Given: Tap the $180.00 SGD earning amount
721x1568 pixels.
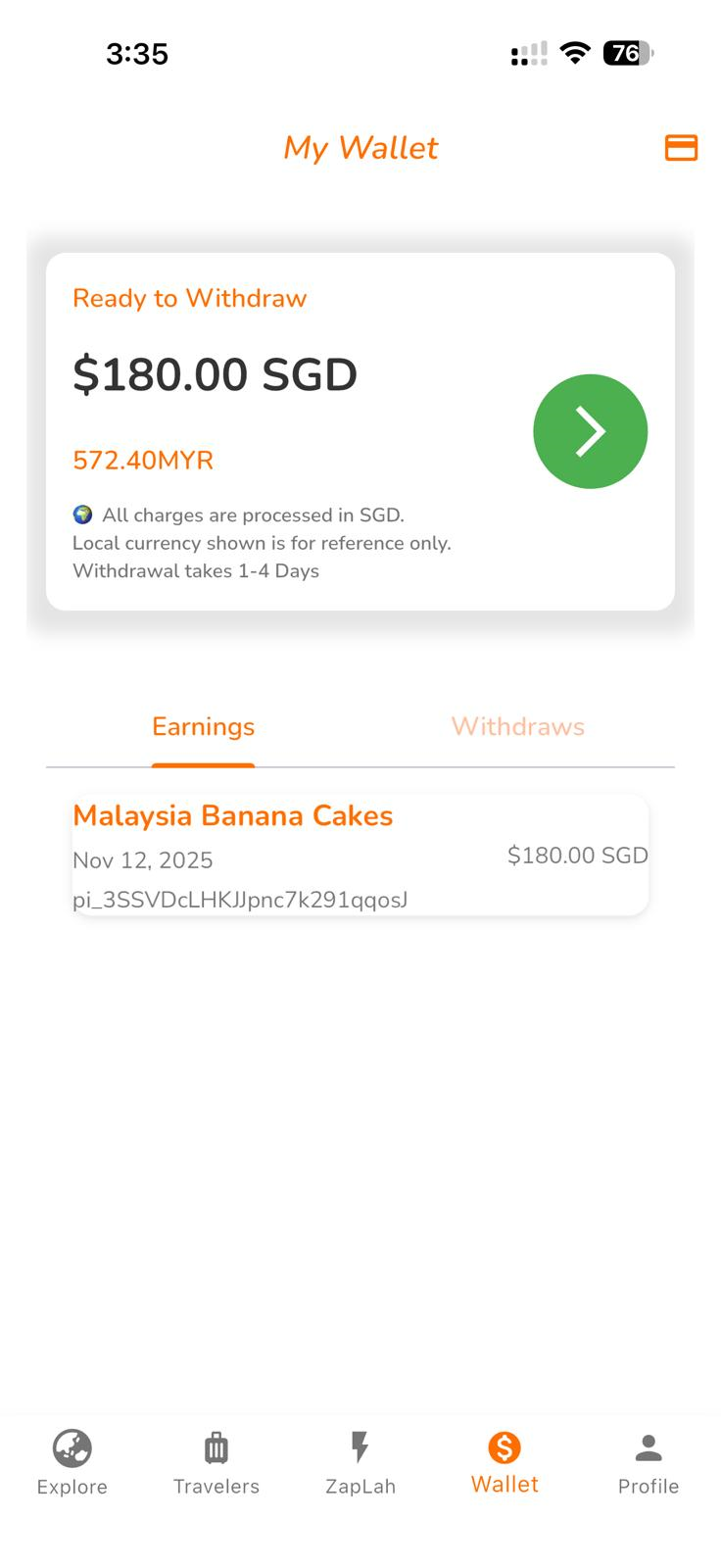Looking at the screenshot, I should click(x=577, y=855).
